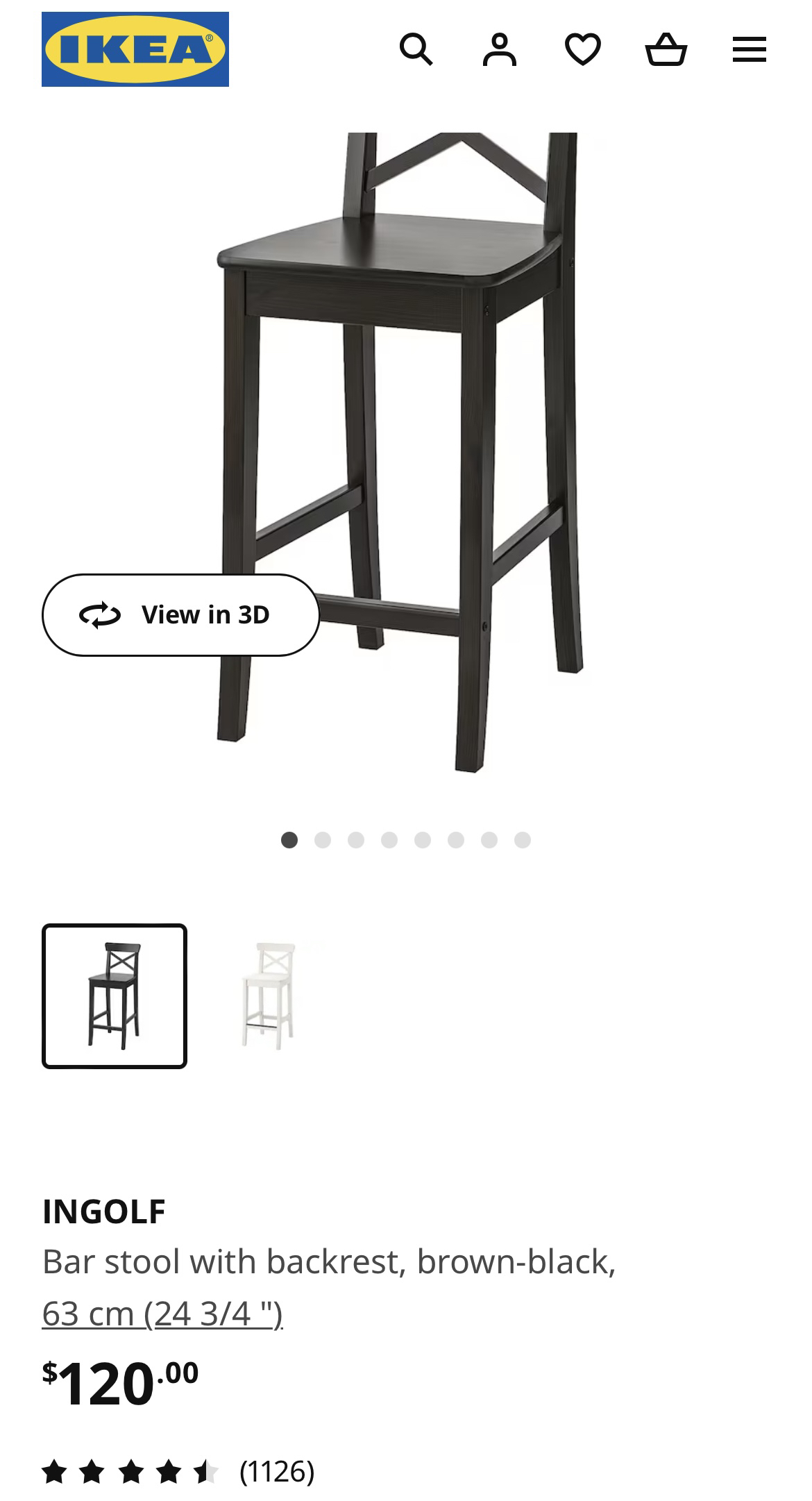Image resolution: width=812 pixels, height=1501 pixels.
Task: Click the fourth carousel indicator dot
Action: pos(389,839)
